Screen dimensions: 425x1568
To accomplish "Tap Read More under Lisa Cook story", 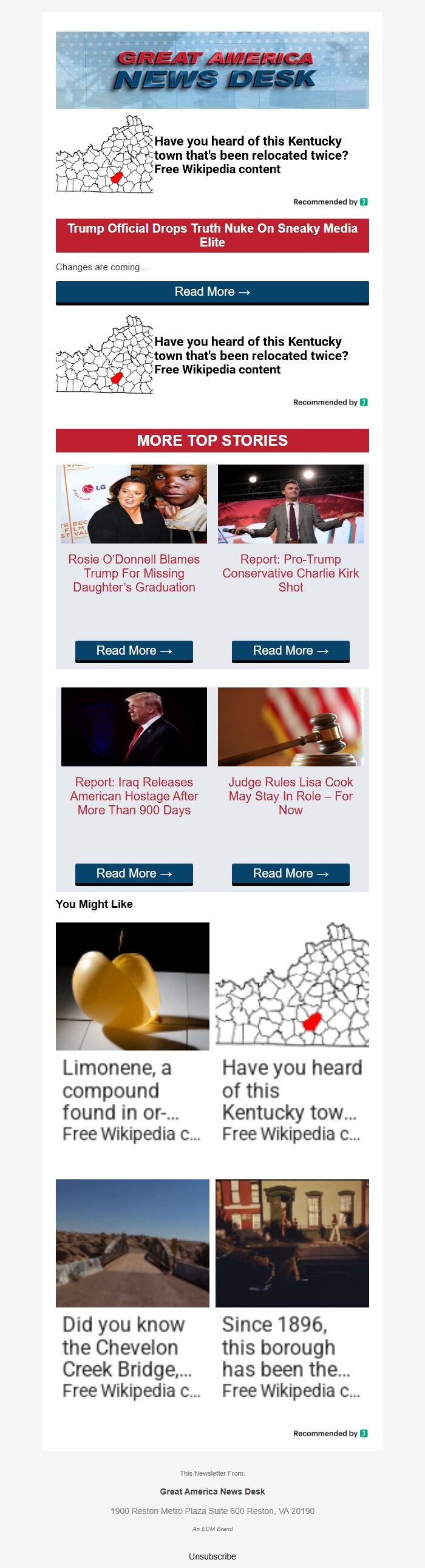I will point(290,873).
